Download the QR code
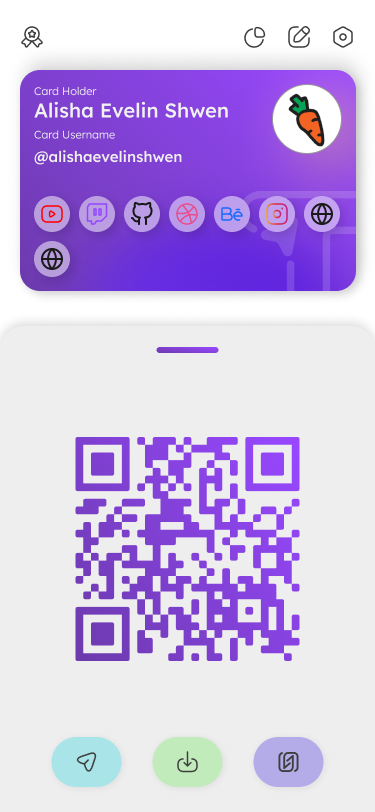The height and width of the screenshot is (812, 375). (x=188, y=762)
